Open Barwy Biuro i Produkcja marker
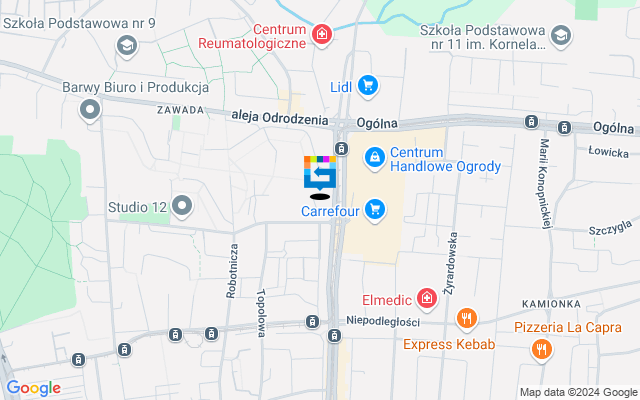640x400 pixels. [92, 109]
